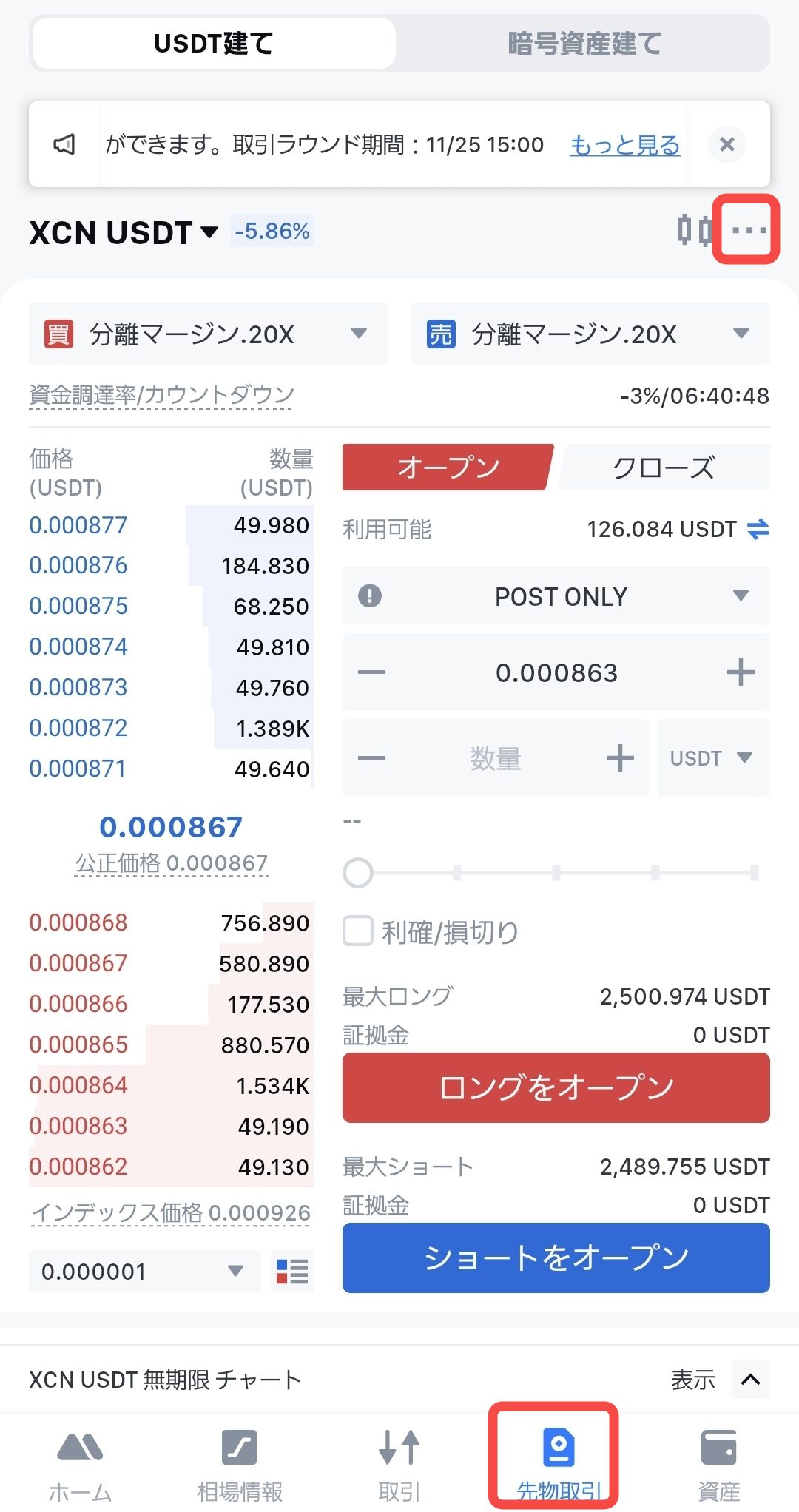Collapse the chart with 表示 chevron
Viewport: 799px width, 1512px height.
(750, 1380)
